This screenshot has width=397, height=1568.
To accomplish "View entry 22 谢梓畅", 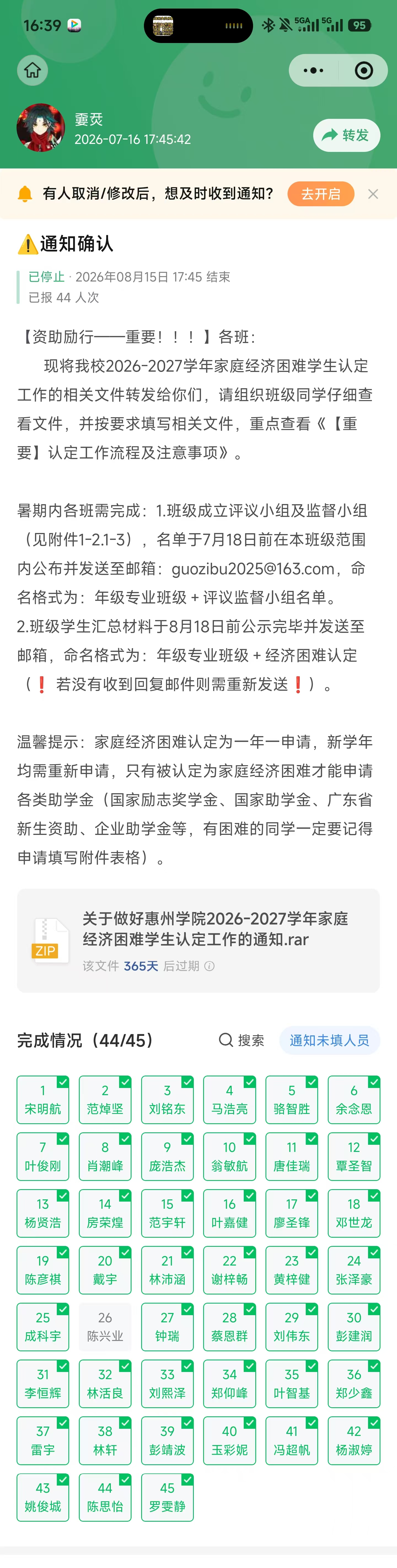I will click(230, 1270).
